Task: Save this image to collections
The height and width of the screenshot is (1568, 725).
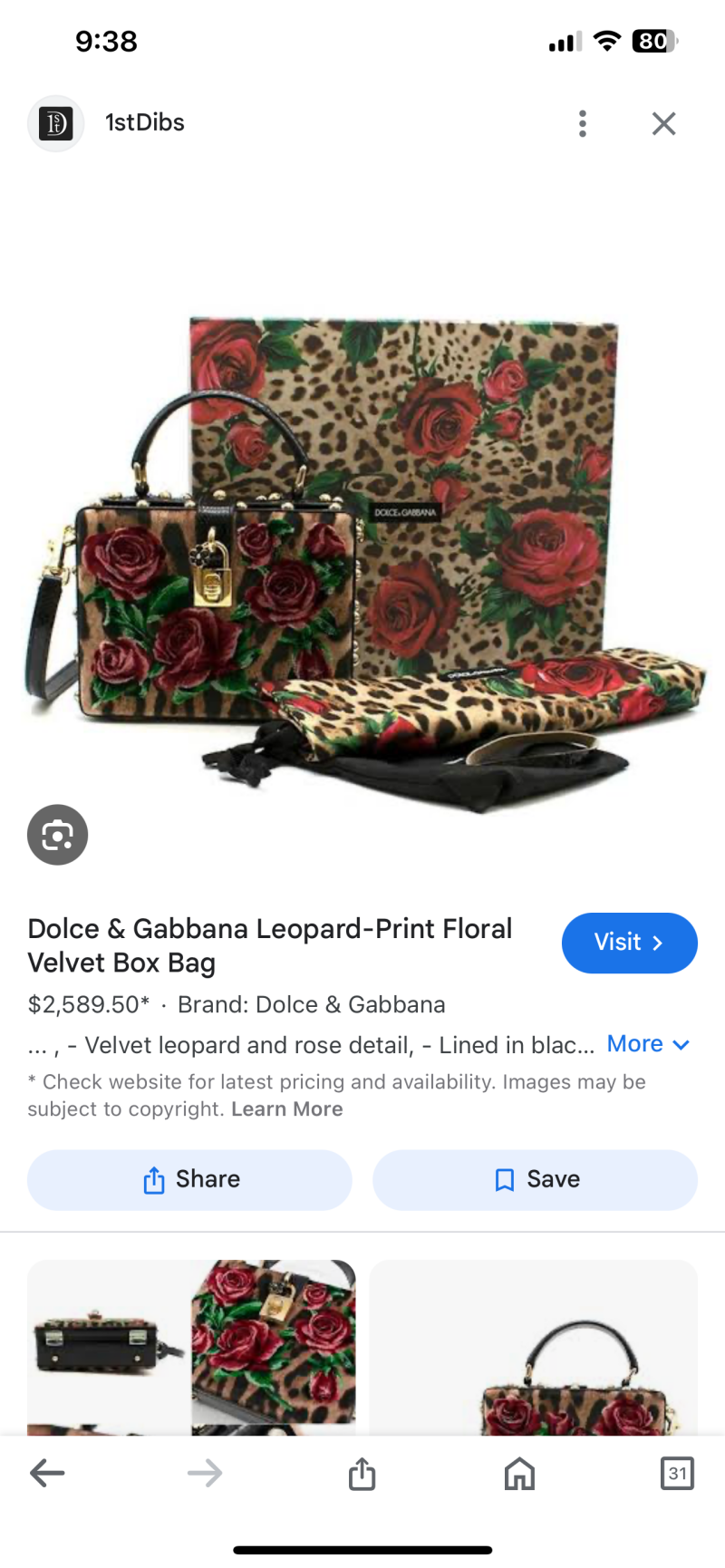Action: [x=535, y=1179]
